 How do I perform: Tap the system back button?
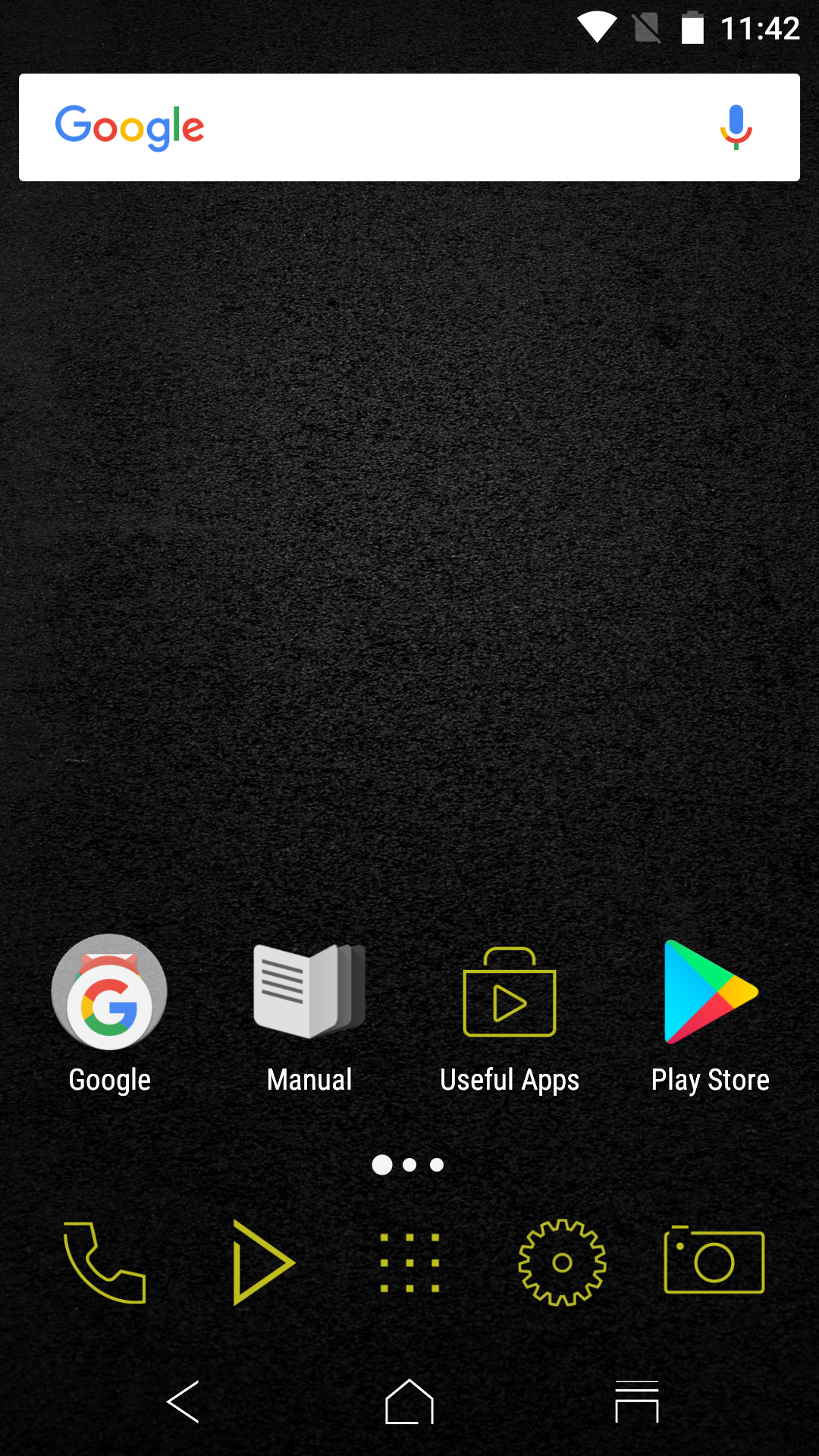pos(183,1401)
